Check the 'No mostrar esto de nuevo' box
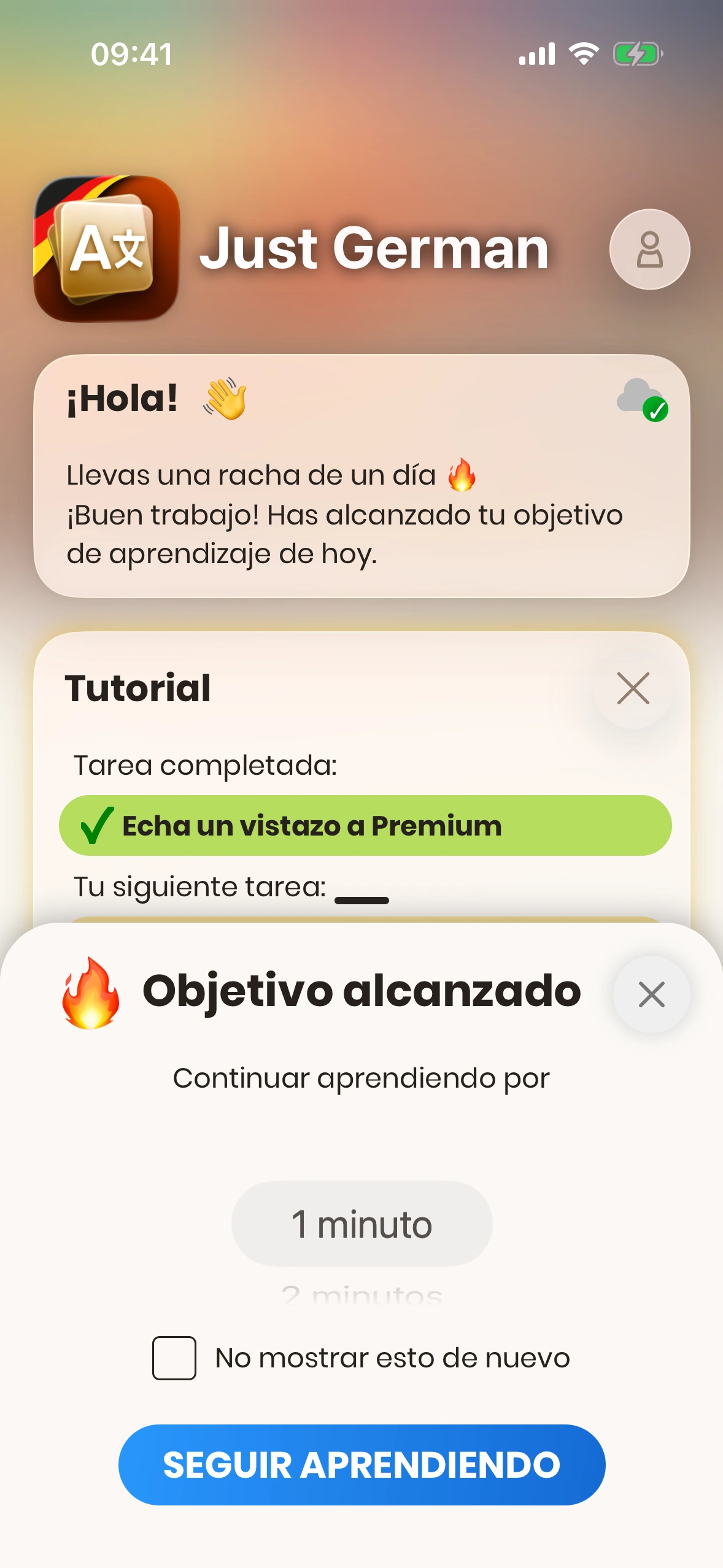This screenshot has width=723, height=1568. coord(174,1358)
